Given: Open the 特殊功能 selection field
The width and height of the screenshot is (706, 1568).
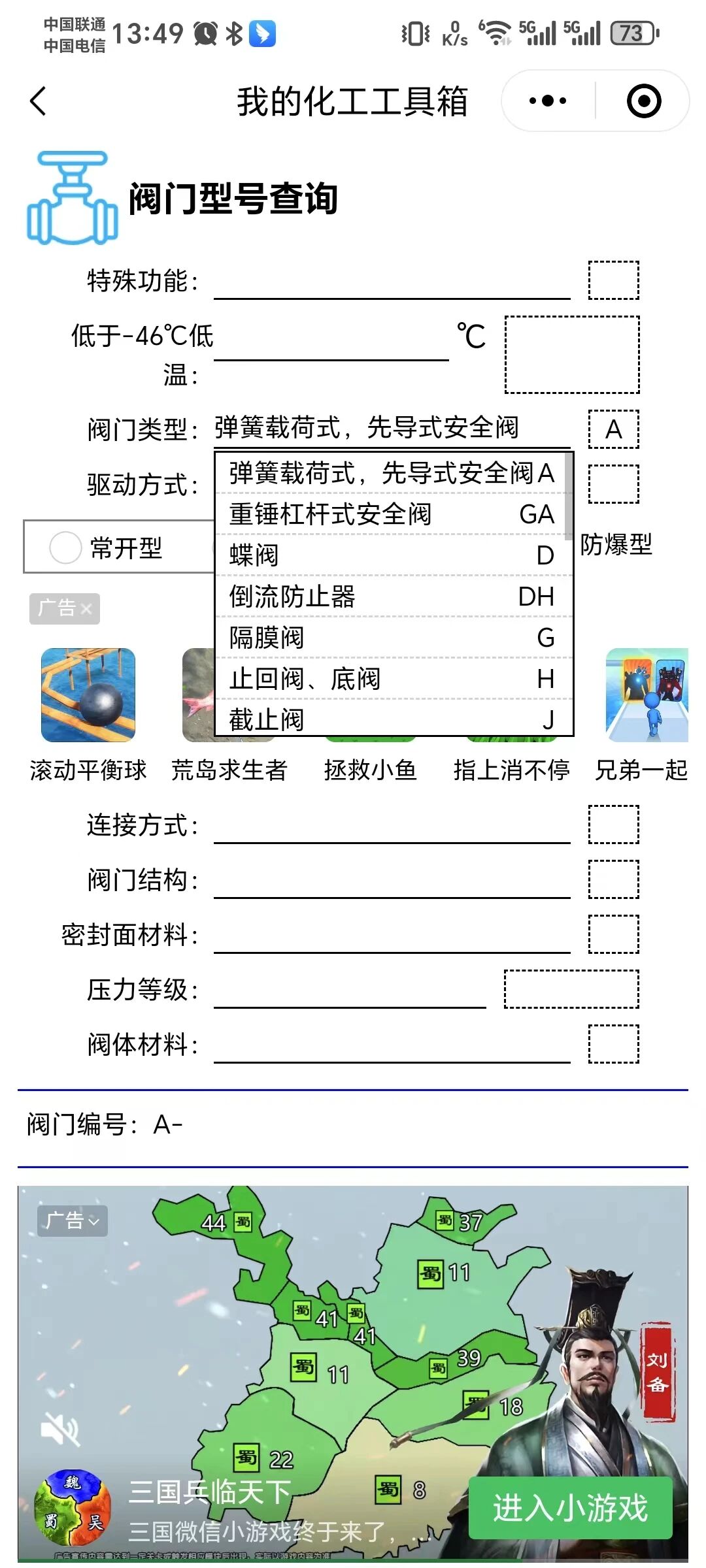Looking at the screenshot, I should click(x=392, y=281).
